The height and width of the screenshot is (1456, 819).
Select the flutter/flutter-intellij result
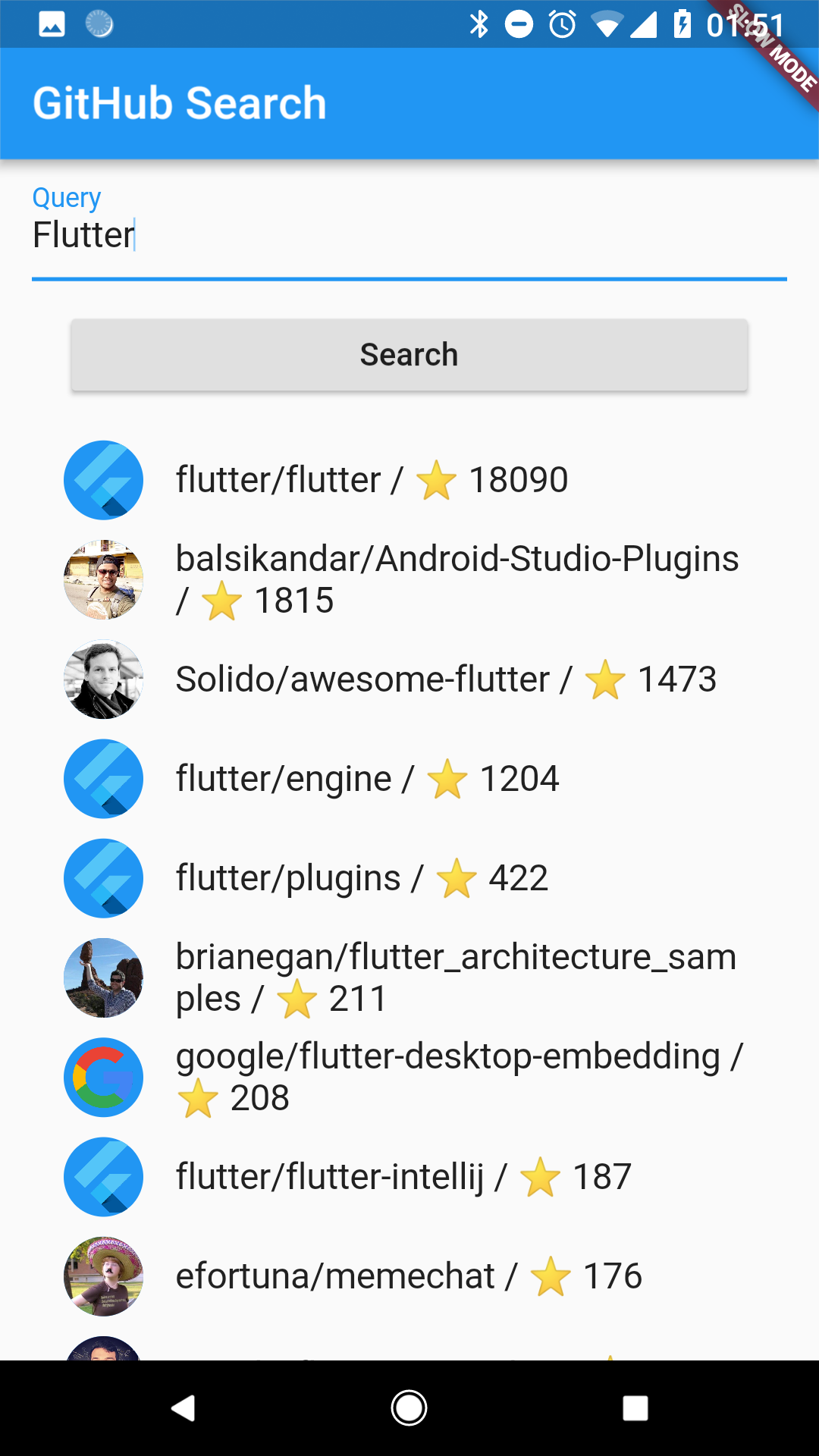pyautogui.click(x=403, y=1177)
